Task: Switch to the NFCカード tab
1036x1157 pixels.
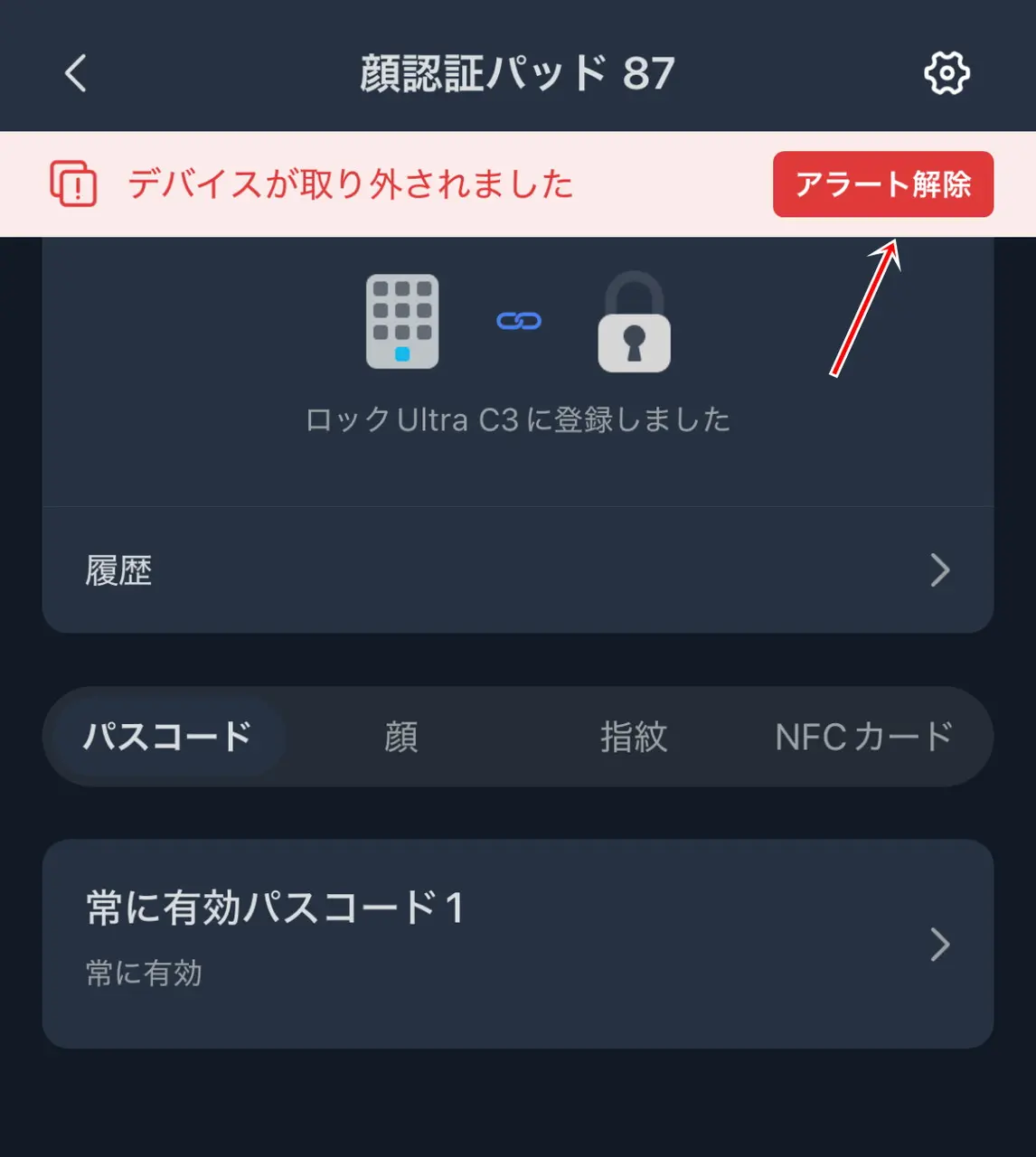Action: pyautogui.click(x=864, y=737)
